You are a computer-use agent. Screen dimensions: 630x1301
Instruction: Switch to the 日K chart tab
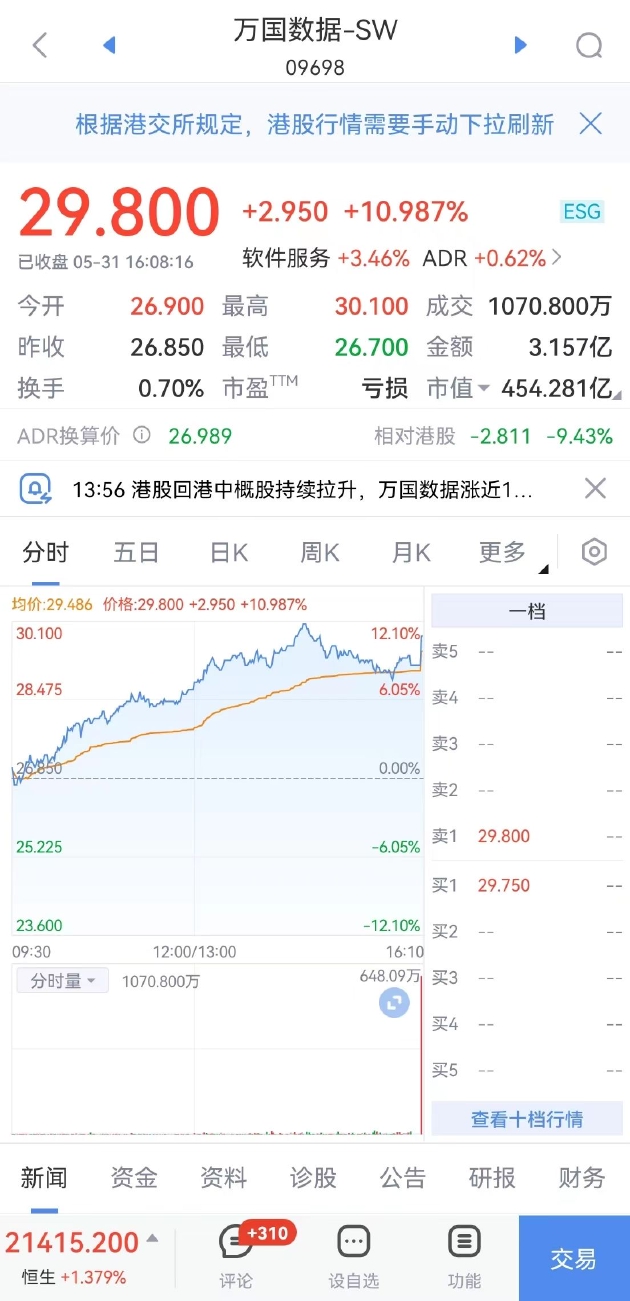[229, 552]
